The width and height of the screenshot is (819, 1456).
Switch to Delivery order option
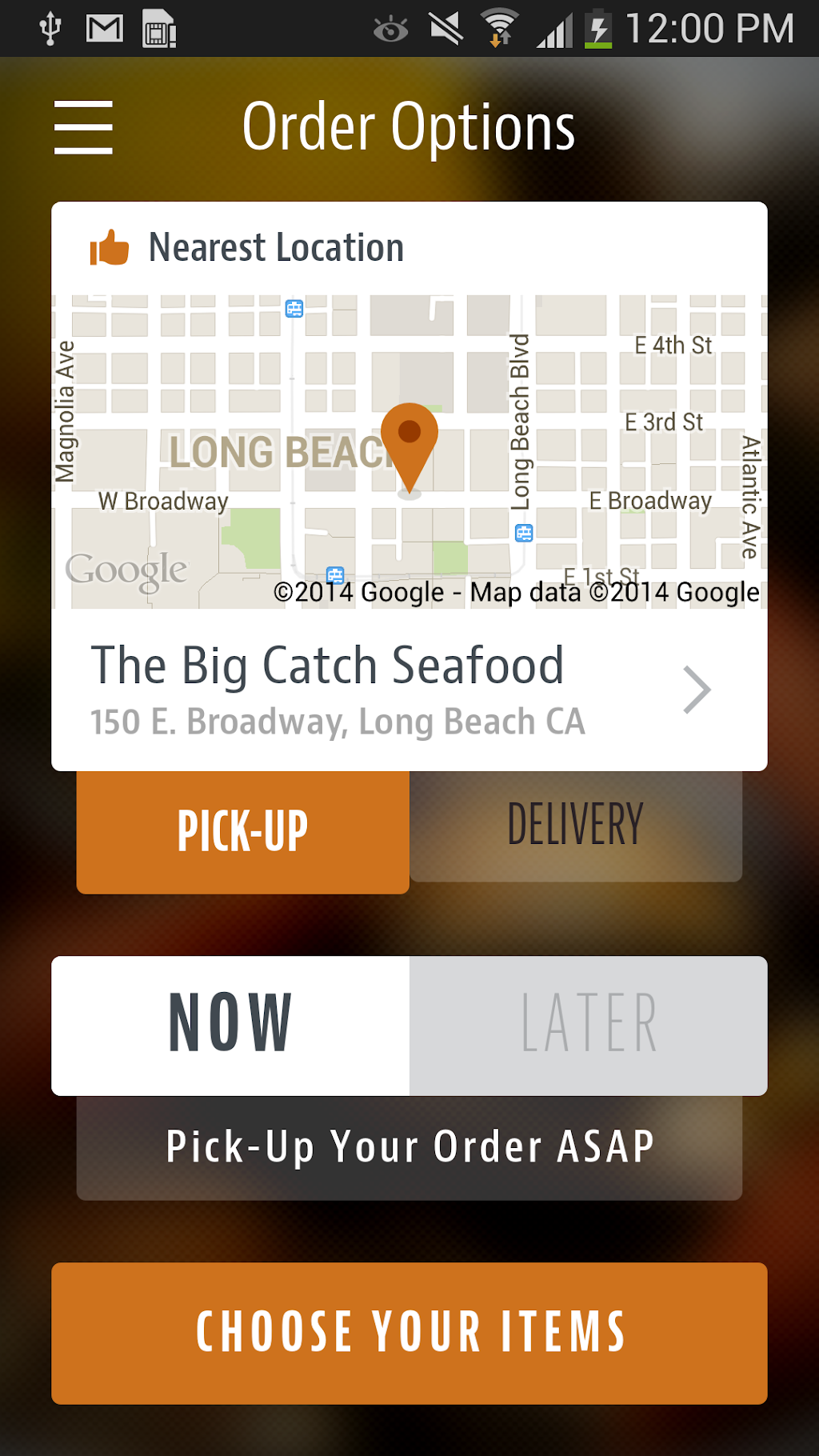click(x=576, y=826)
